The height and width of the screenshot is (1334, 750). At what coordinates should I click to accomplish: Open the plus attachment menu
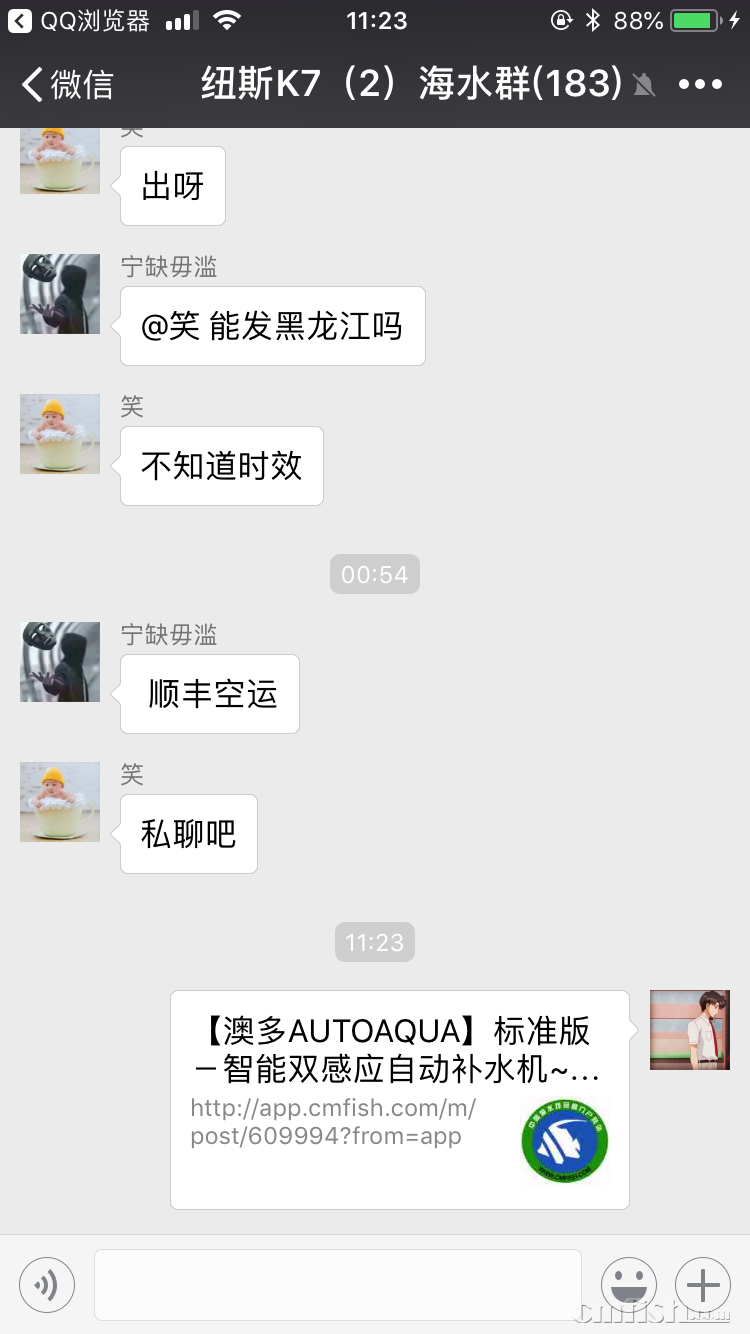coord(703,1284)
